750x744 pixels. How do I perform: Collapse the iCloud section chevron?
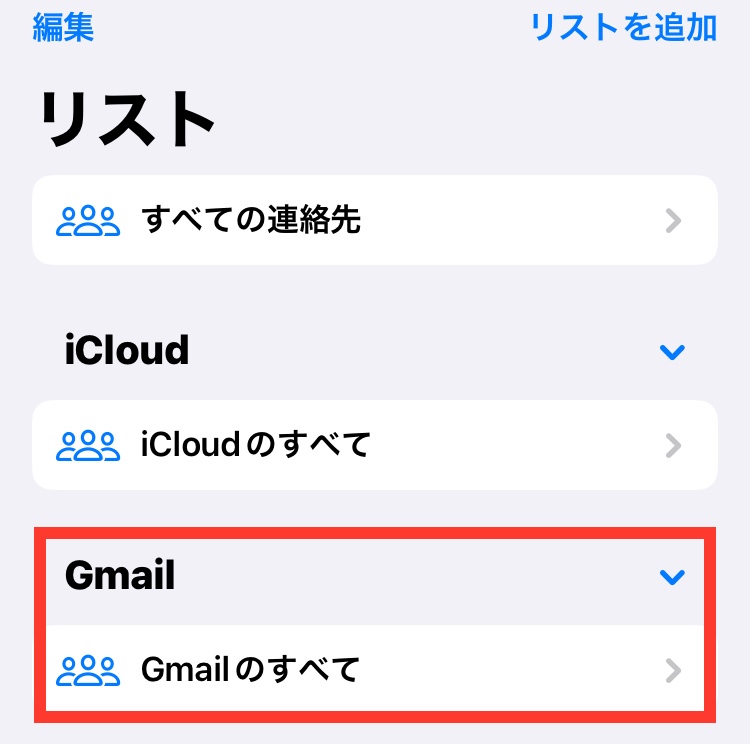click(672, 352)
